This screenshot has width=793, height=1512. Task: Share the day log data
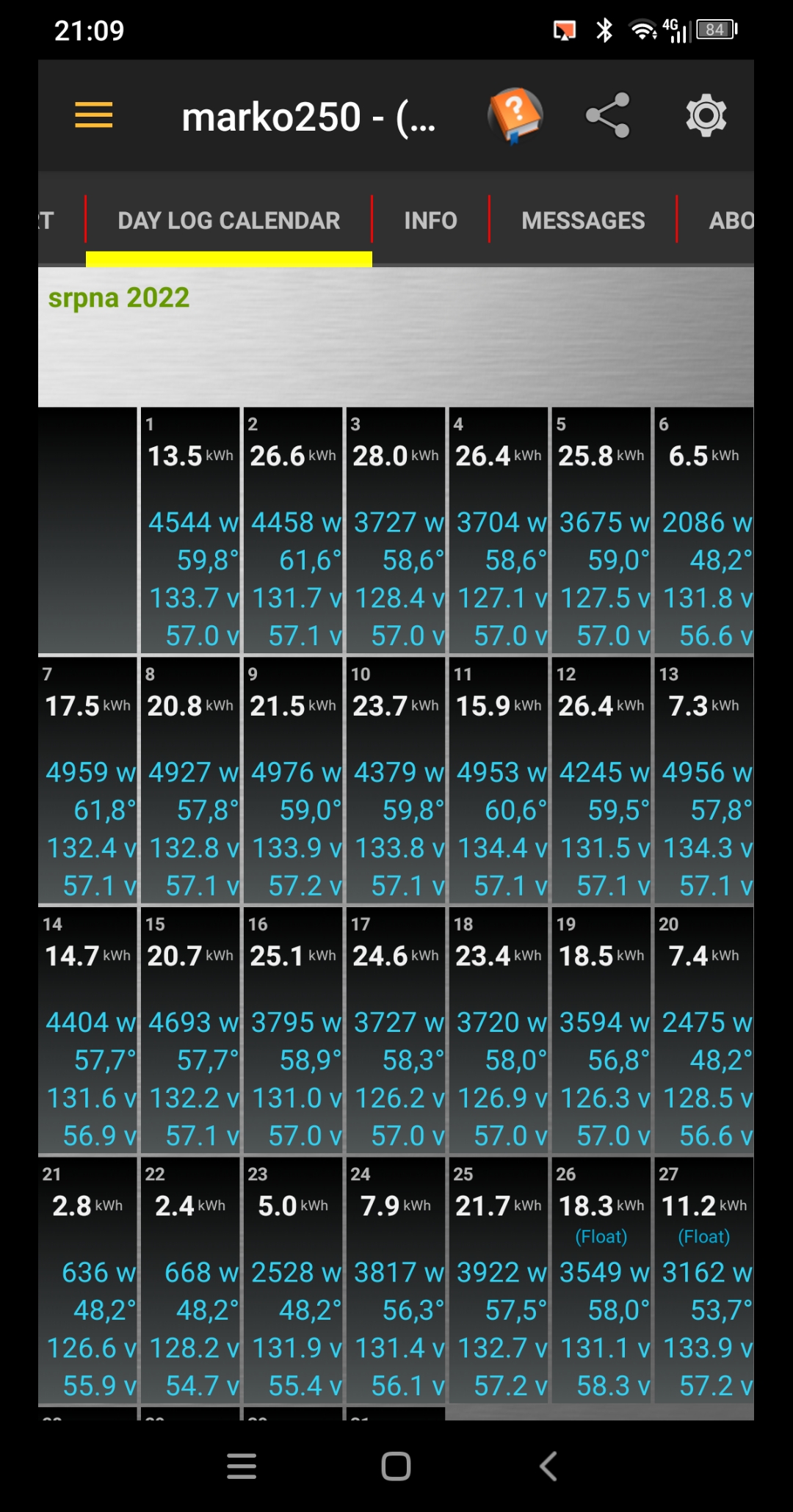click(x=608, y=115)
